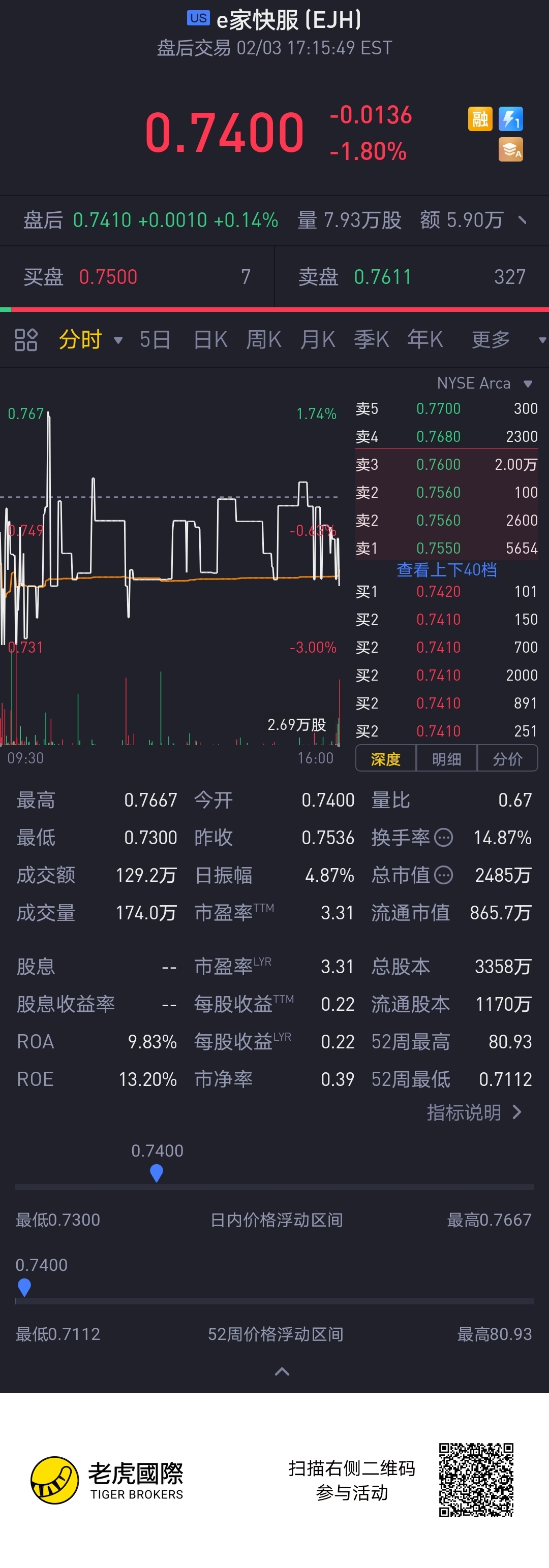View the 季K chart
549x1568 pixels.
[371, 340]
